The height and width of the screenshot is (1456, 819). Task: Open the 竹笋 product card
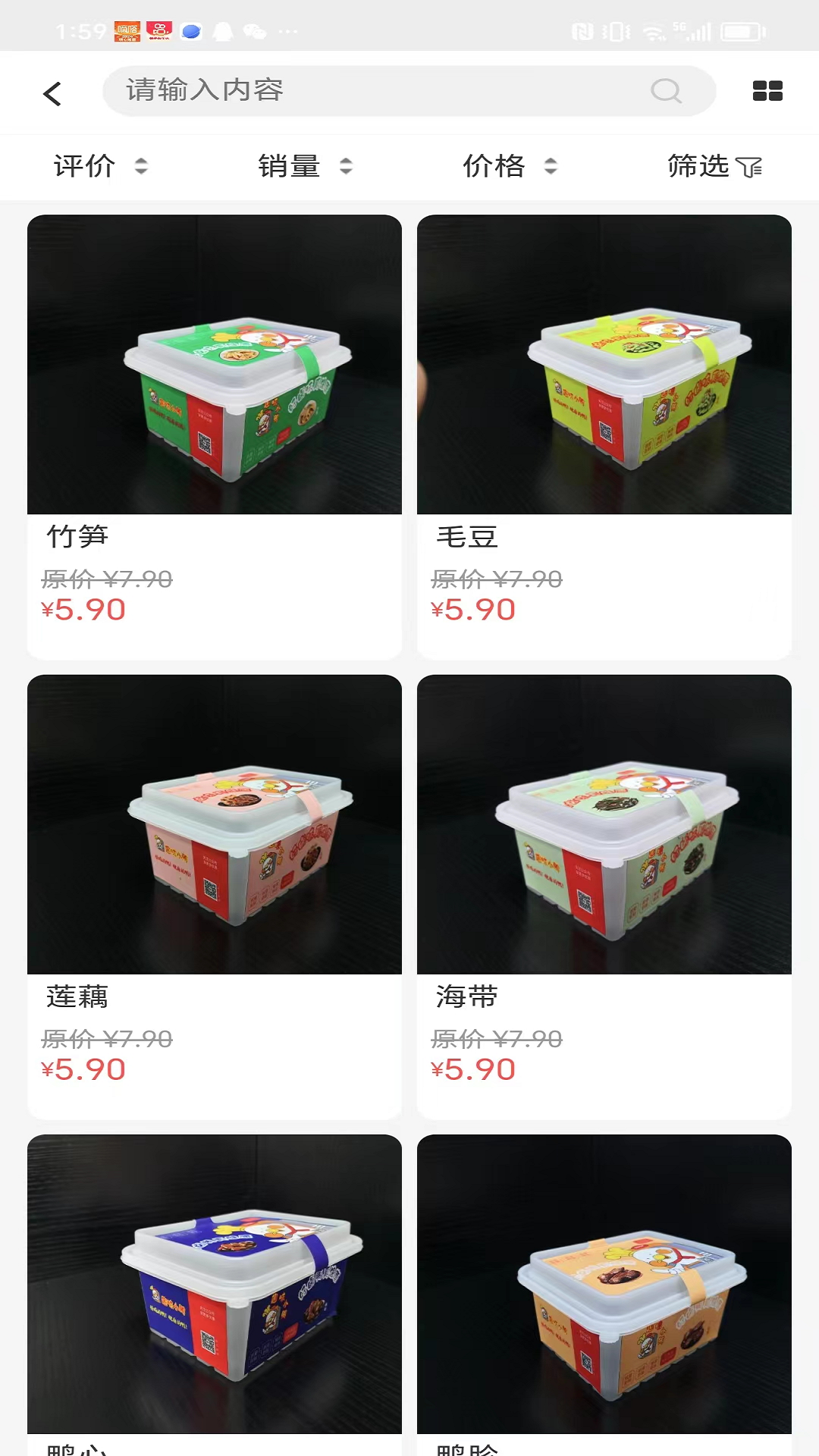pos(215,436)
